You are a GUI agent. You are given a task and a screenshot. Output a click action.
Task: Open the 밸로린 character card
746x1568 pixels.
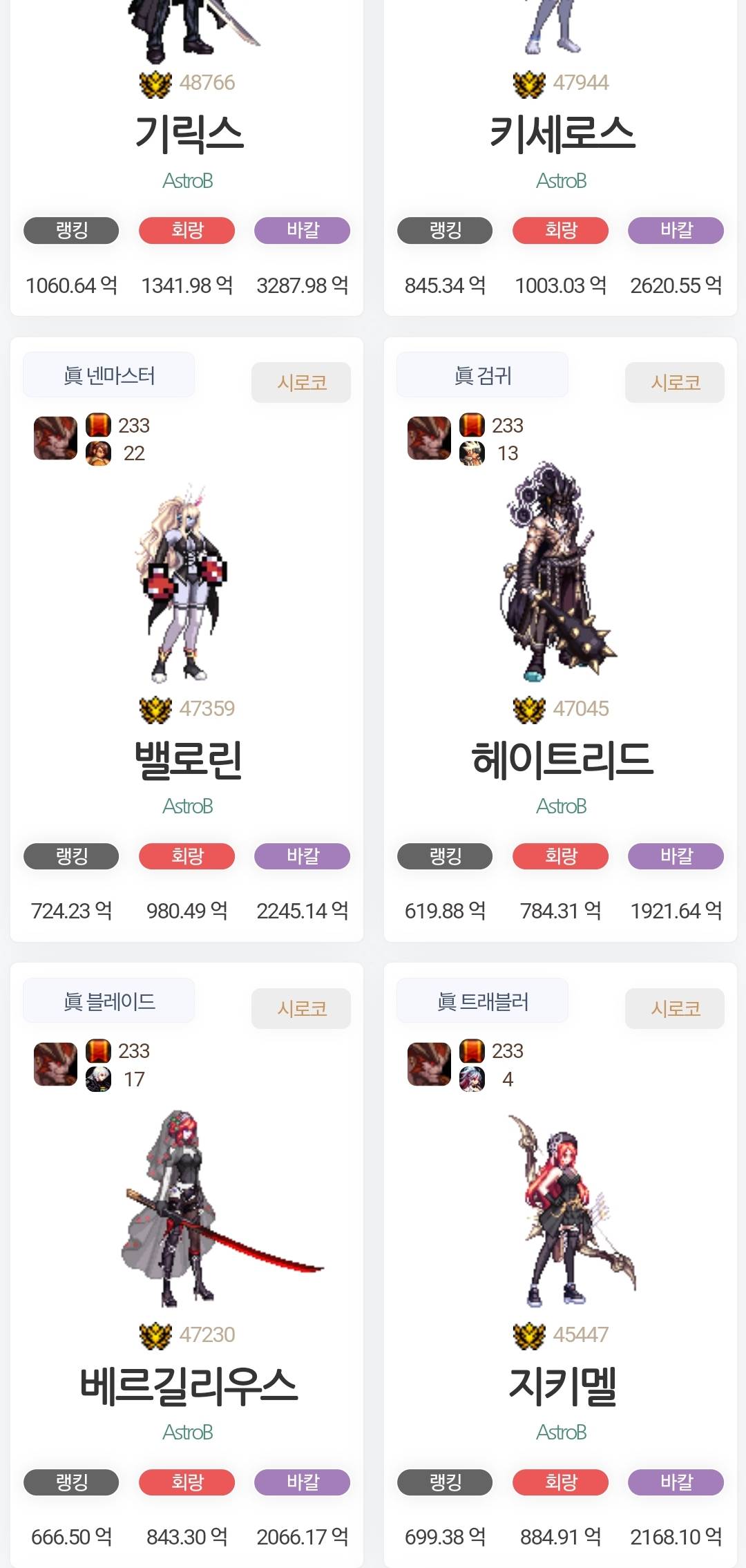tap(187, 759)
